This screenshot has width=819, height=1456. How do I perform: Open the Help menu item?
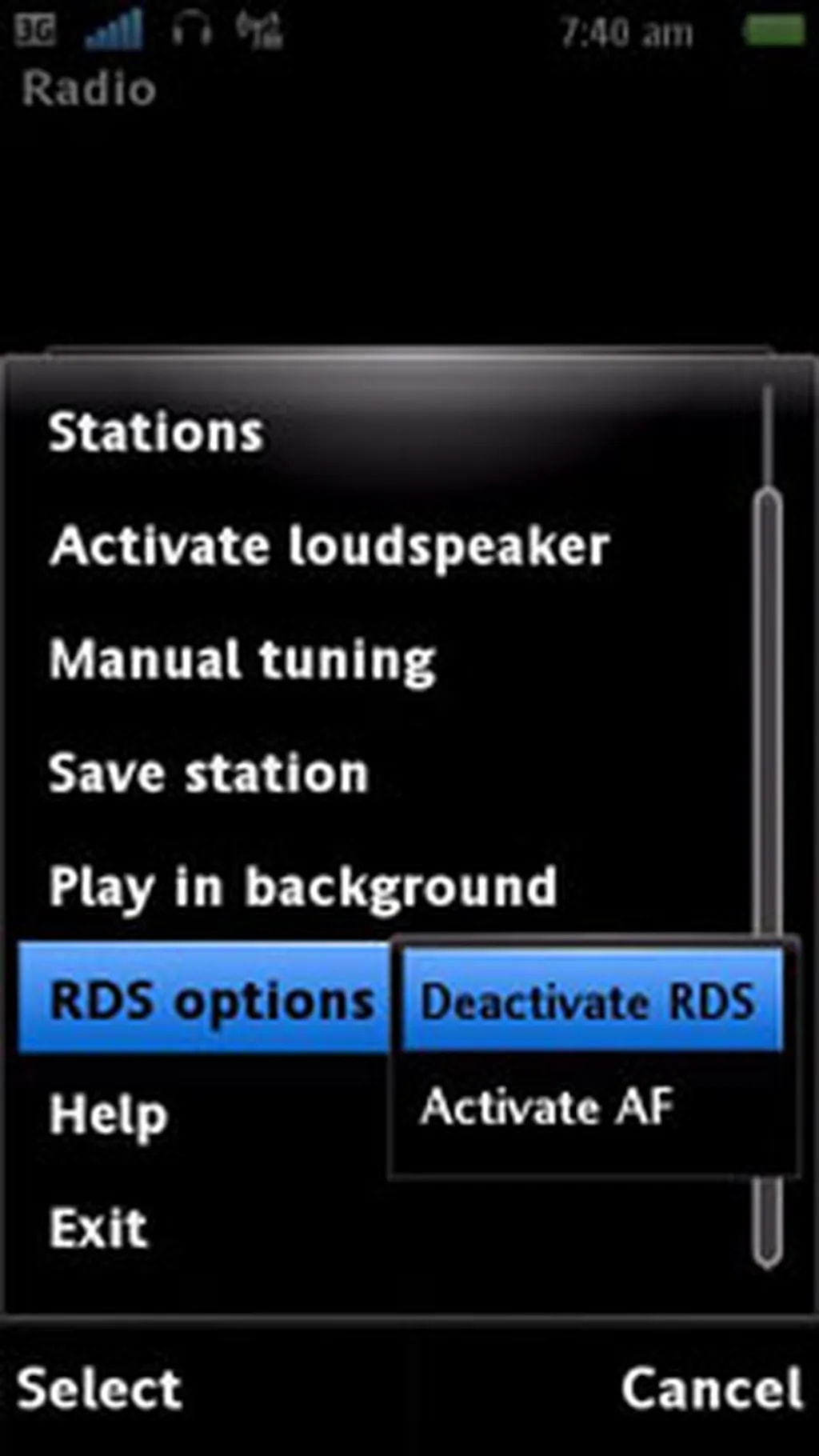point(109,1114)
